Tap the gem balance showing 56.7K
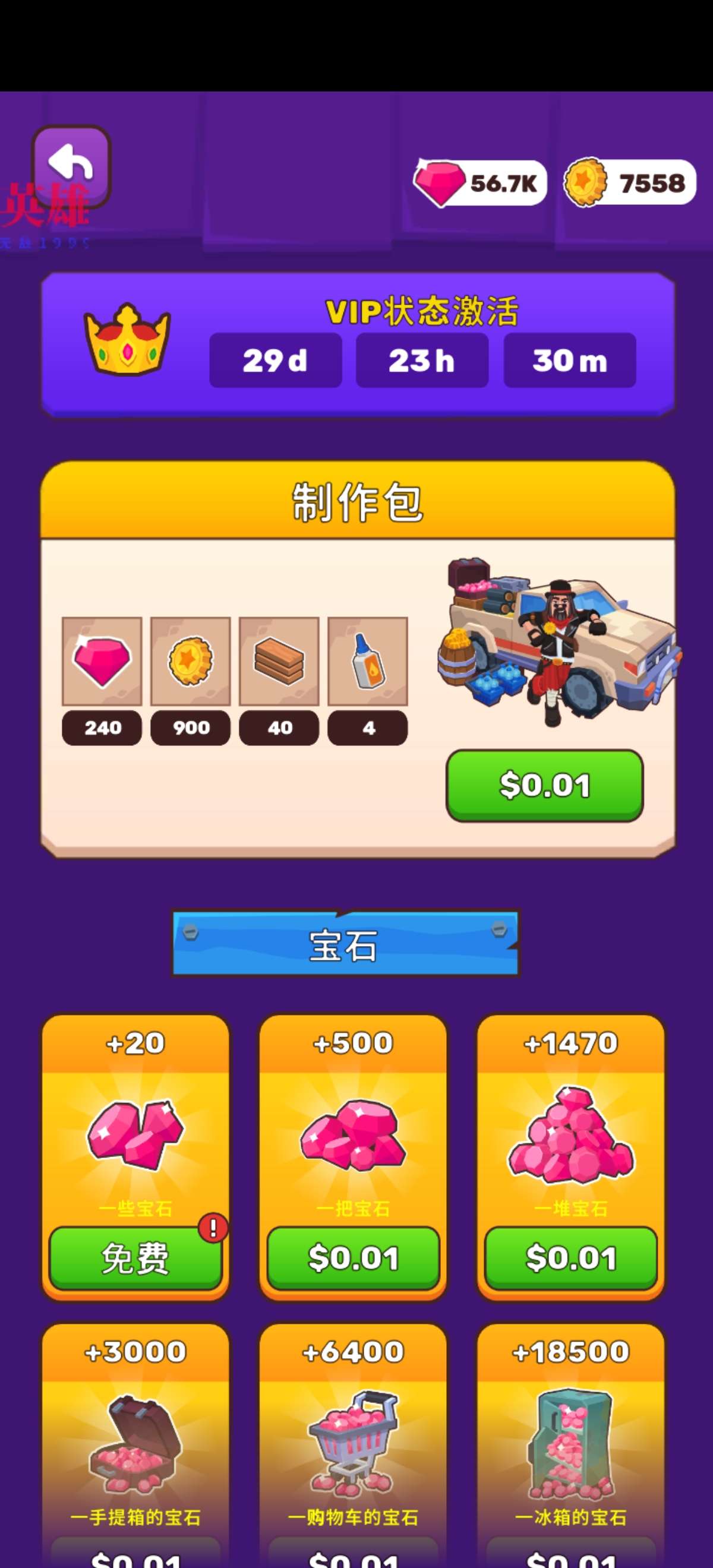Screen dimensions: 713x1568 (x=481, y=182)
